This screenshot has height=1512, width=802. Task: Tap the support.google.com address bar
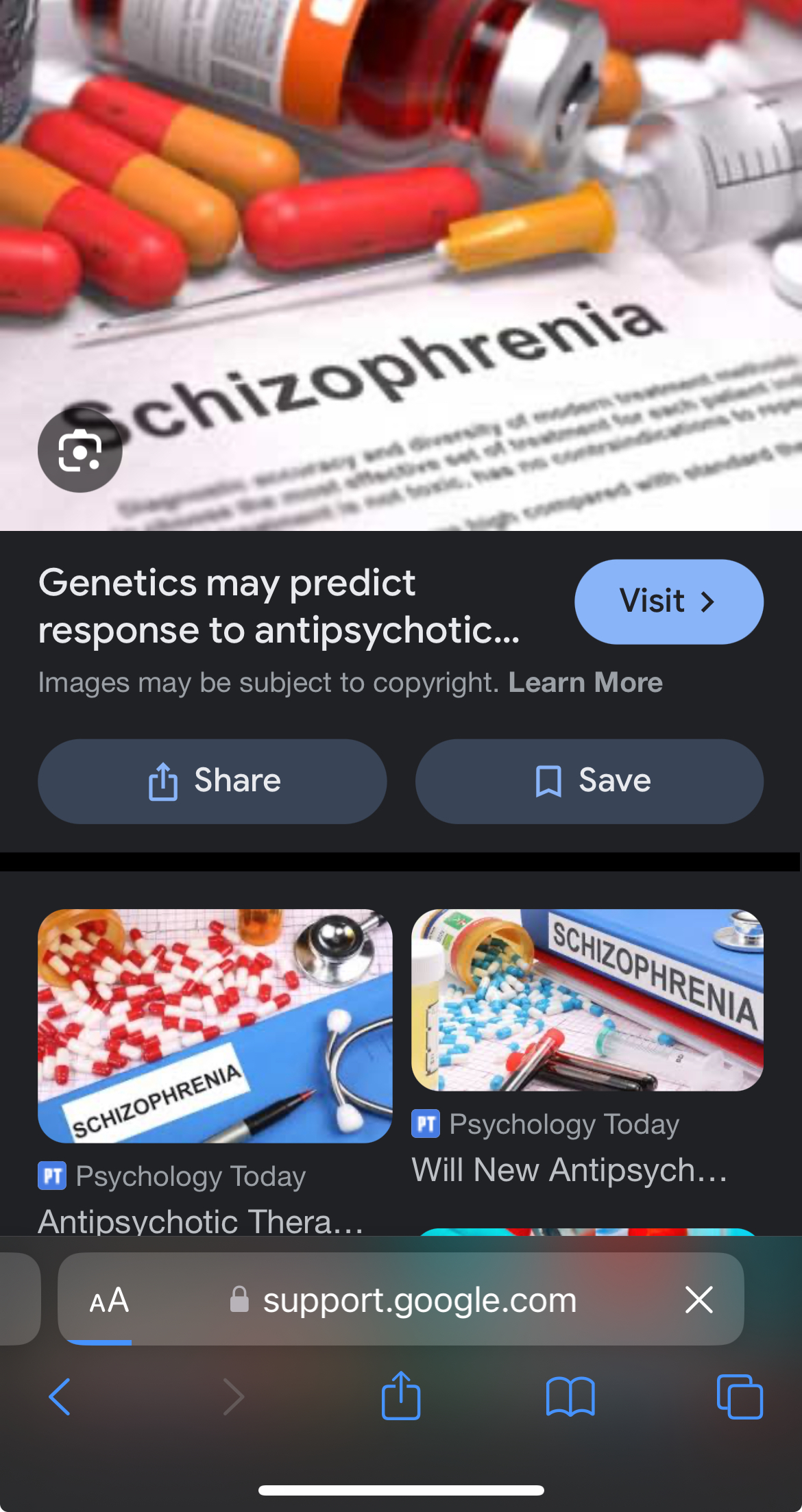(x=418, y=1300)
